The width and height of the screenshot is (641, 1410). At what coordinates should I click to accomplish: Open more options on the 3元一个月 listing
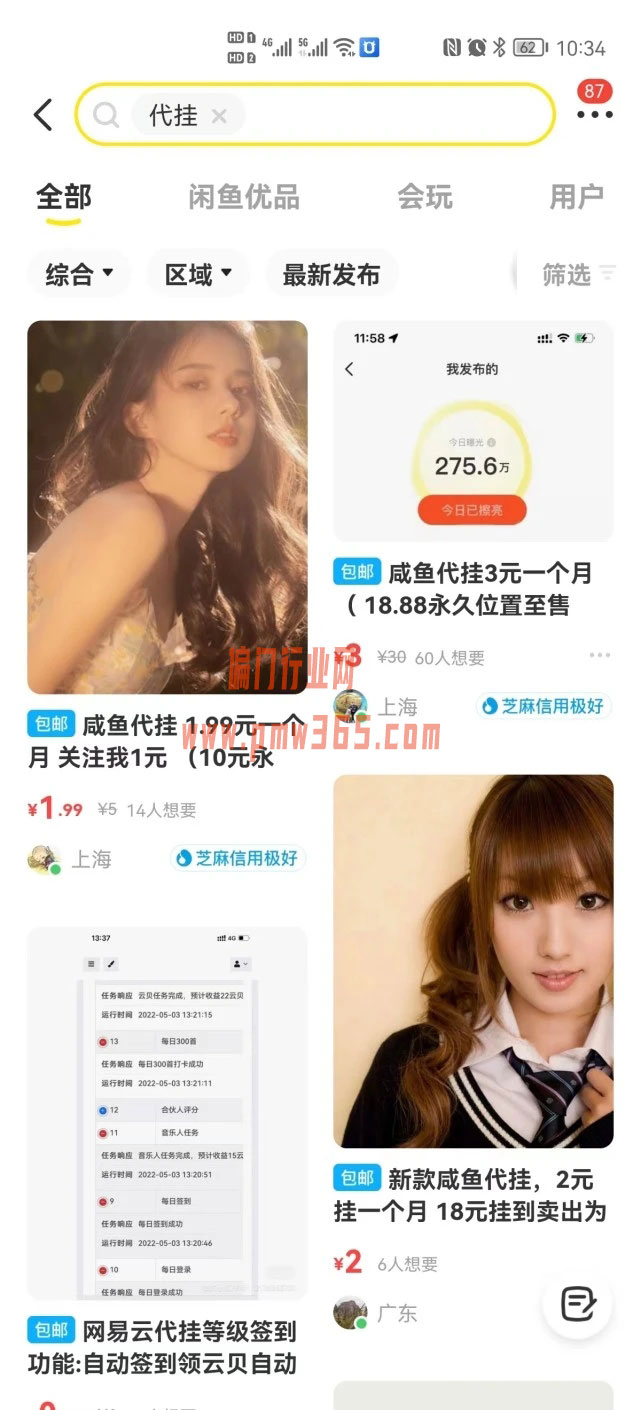coord(599,656)
